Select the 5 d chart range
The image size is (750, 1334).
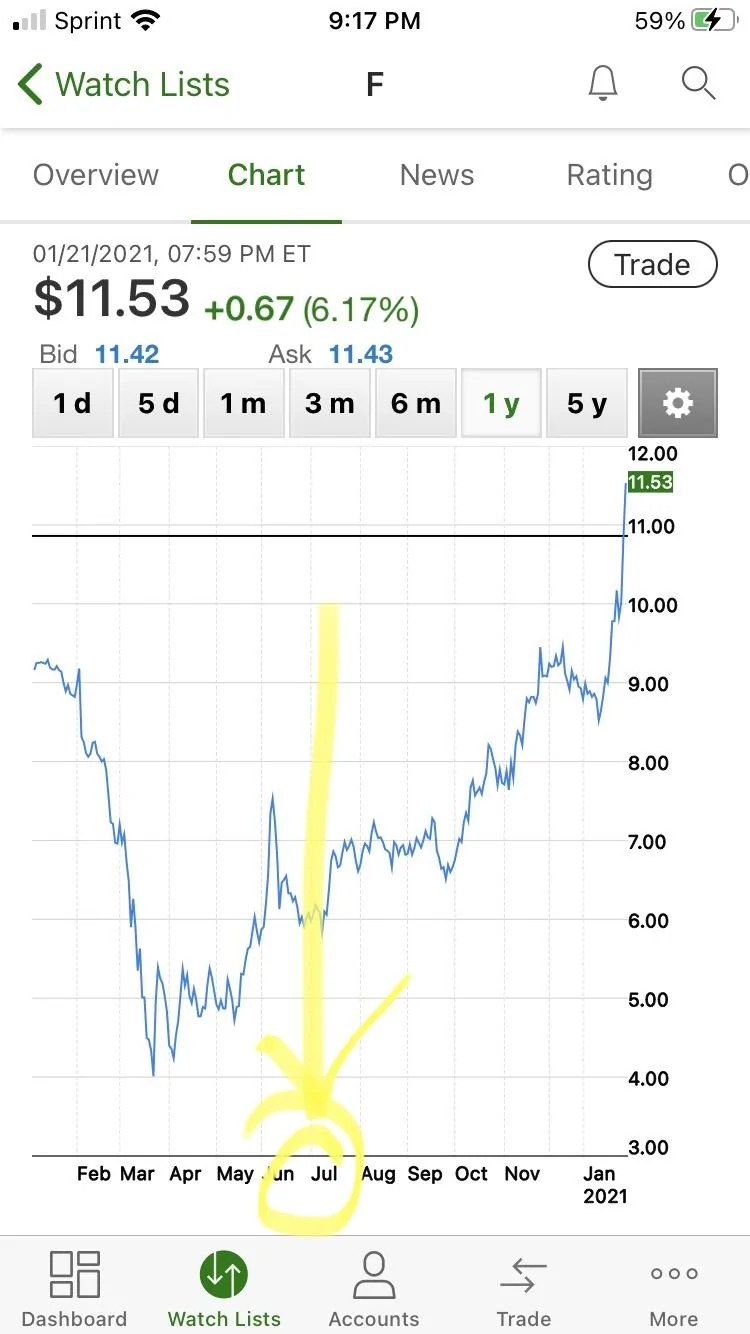click(x=158, y=403)
